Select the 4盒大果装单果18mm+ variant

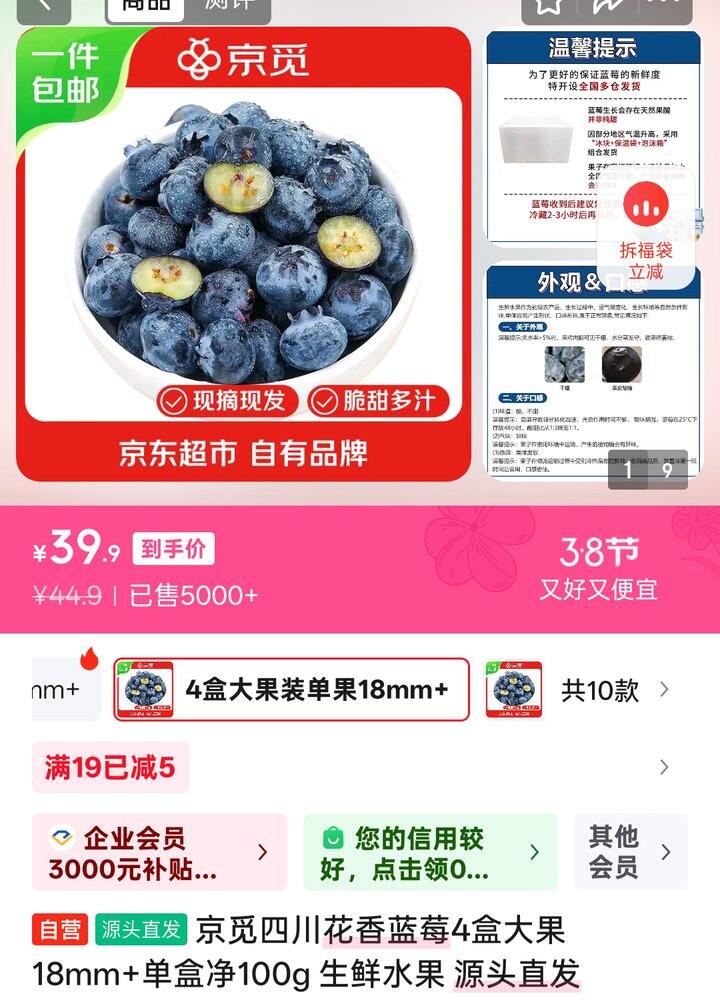pos(291,689)
